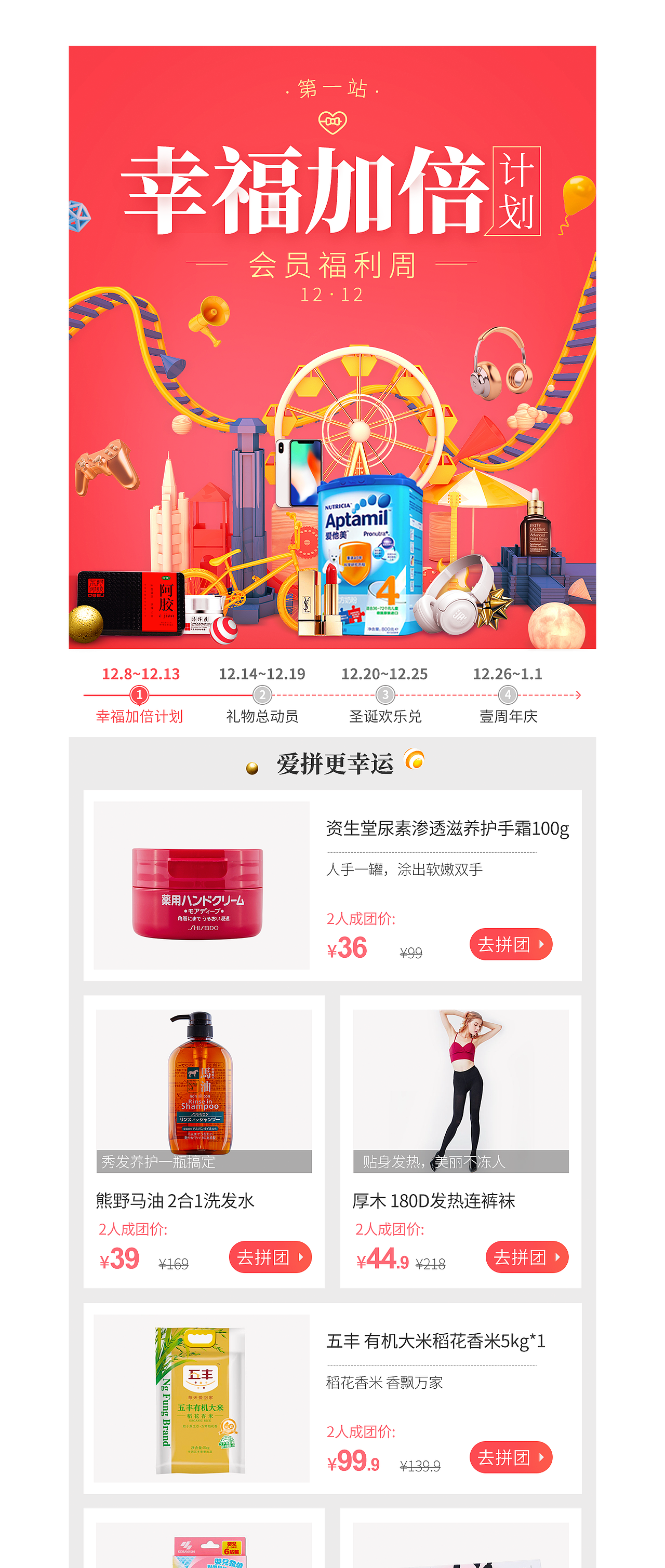Switch to the 壹周年庆 stage tab

pos(509,717)
